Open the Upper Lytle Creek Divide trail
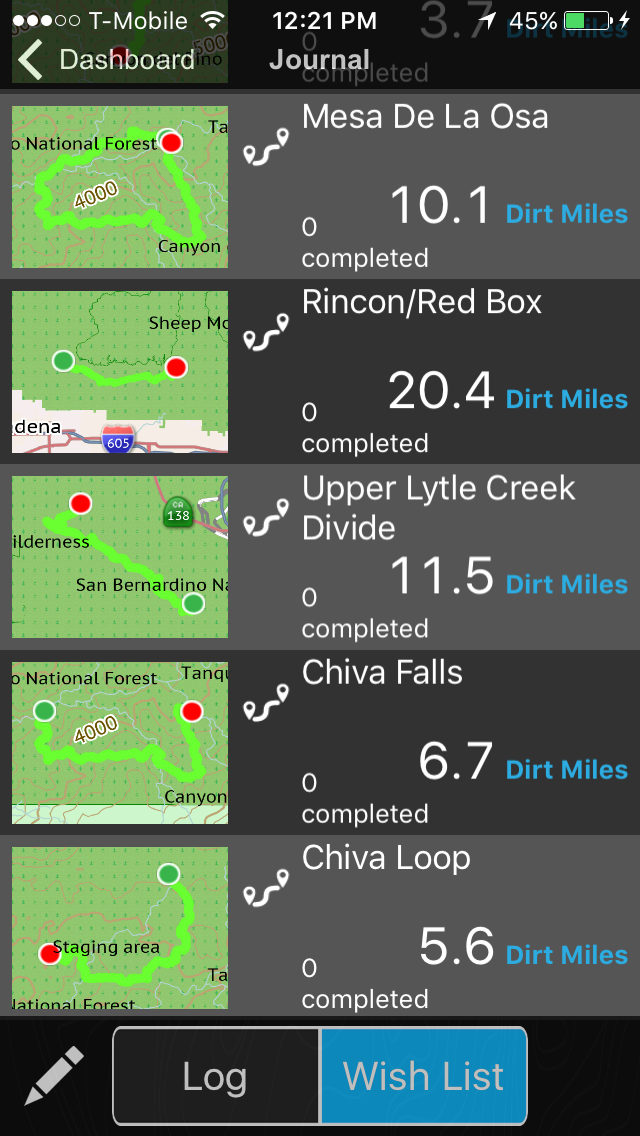Image resolution: width=640 pixels, height=1136 pixels. coord(320,558)
